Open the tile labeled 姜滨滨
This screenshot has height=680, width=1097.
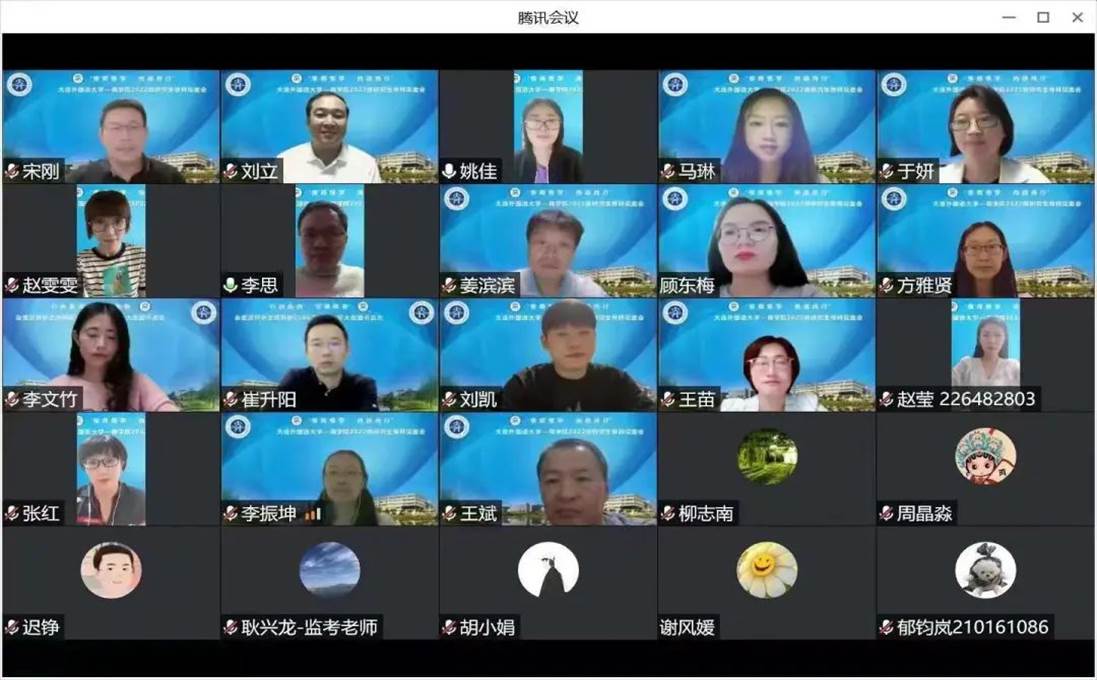pos(548,241)
